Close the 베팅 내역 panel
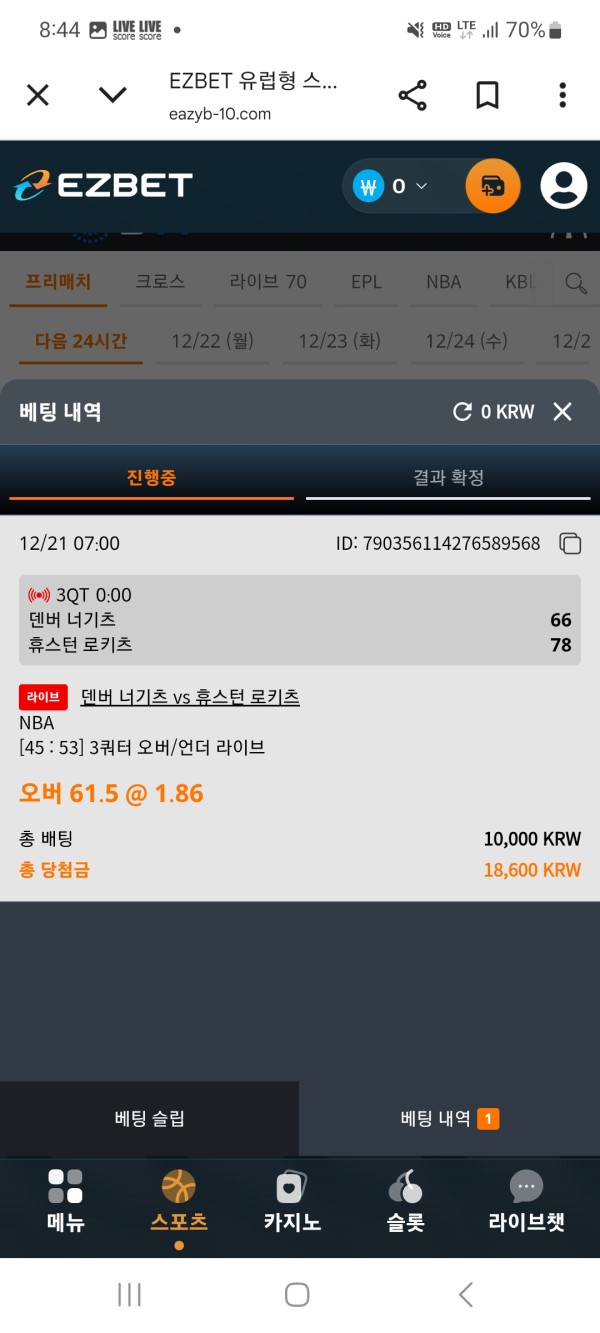 pos(563,412)
